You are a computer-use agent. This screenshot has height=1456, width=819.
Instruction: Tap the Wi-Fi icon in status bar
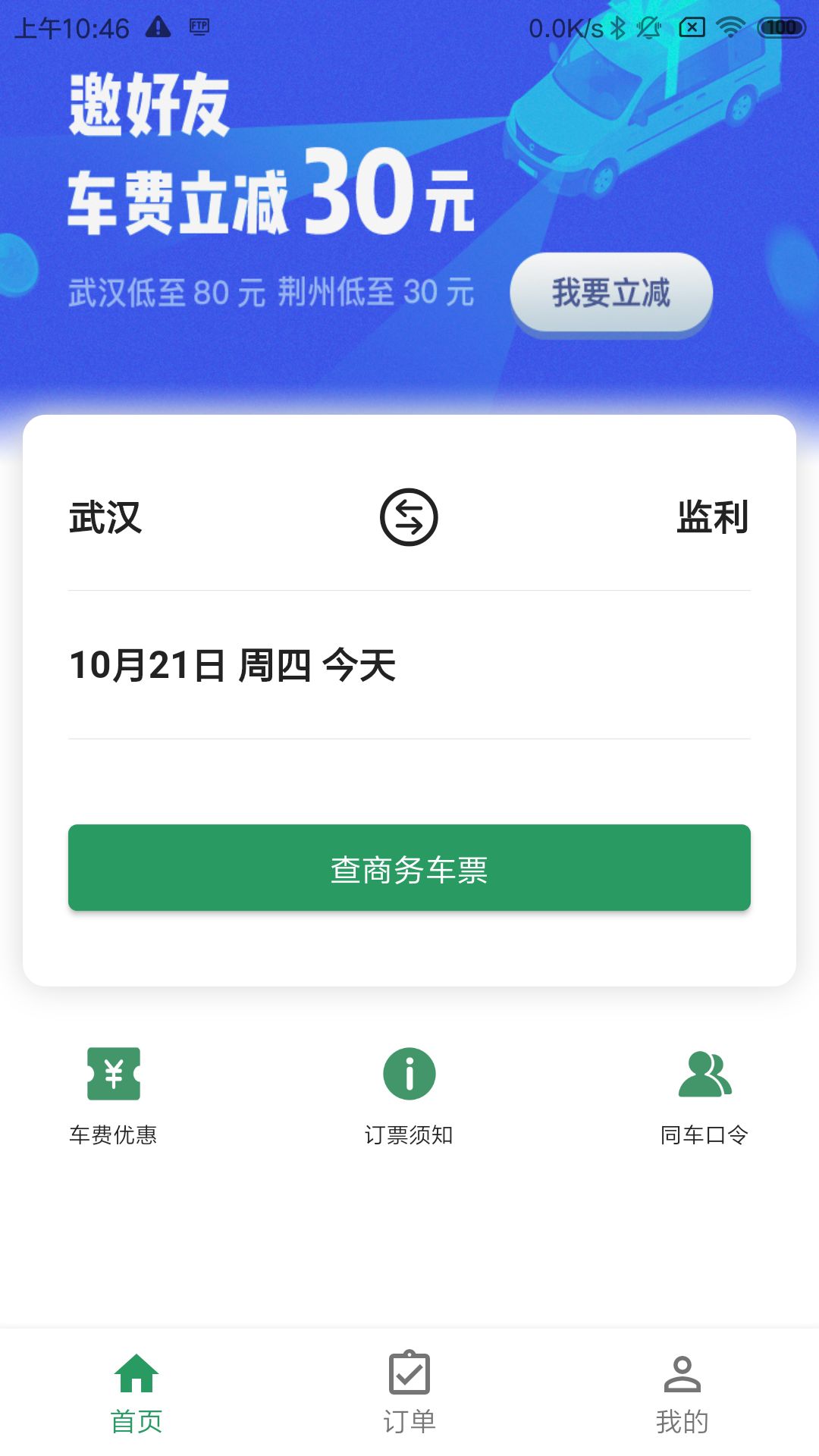tap(730, 24)
